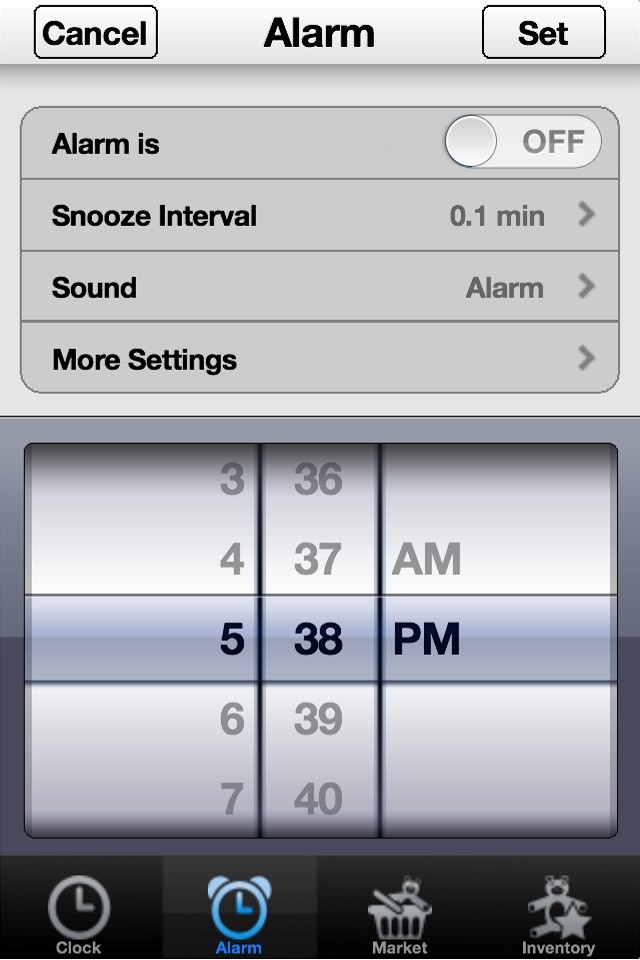Switch to the Market tab
The height and width of the screenshot is (960, 640).
click(399, 912)
